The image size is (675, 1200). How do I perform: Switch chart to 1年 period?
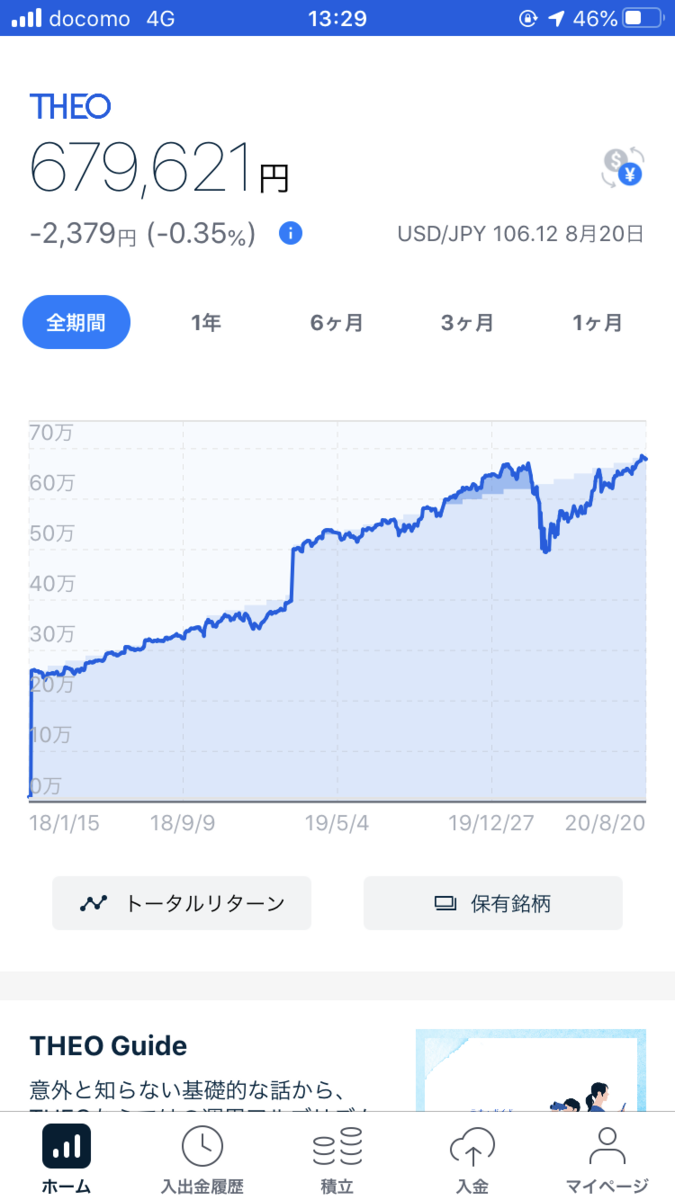click(206, 322)
